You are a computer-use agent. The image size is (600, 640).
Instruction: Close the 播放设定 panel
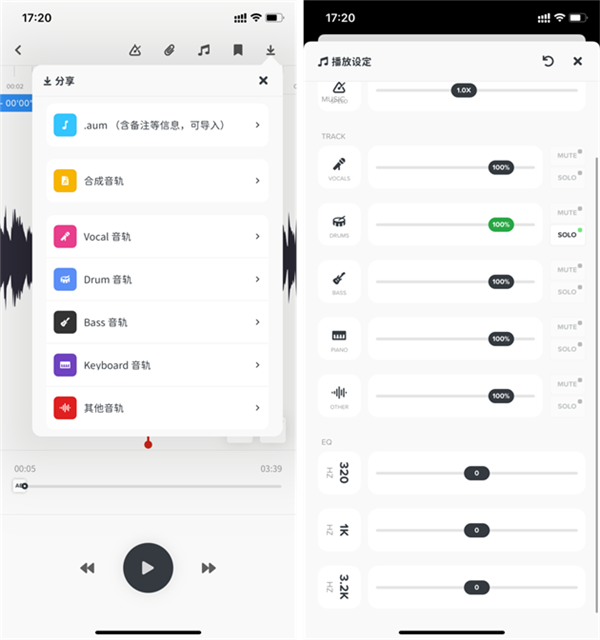pyautogui.click(x=577, y=61)
